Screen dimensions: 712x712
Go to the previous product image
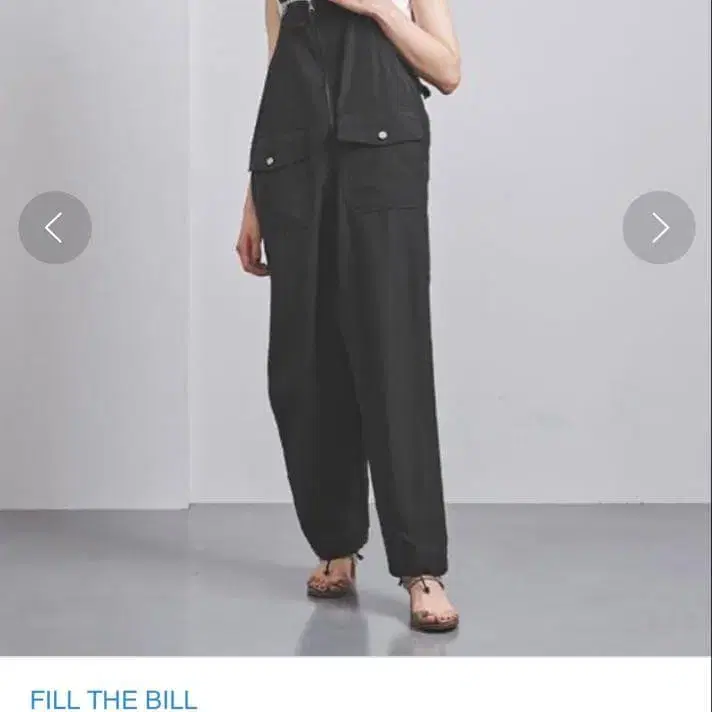pos(55,228)
